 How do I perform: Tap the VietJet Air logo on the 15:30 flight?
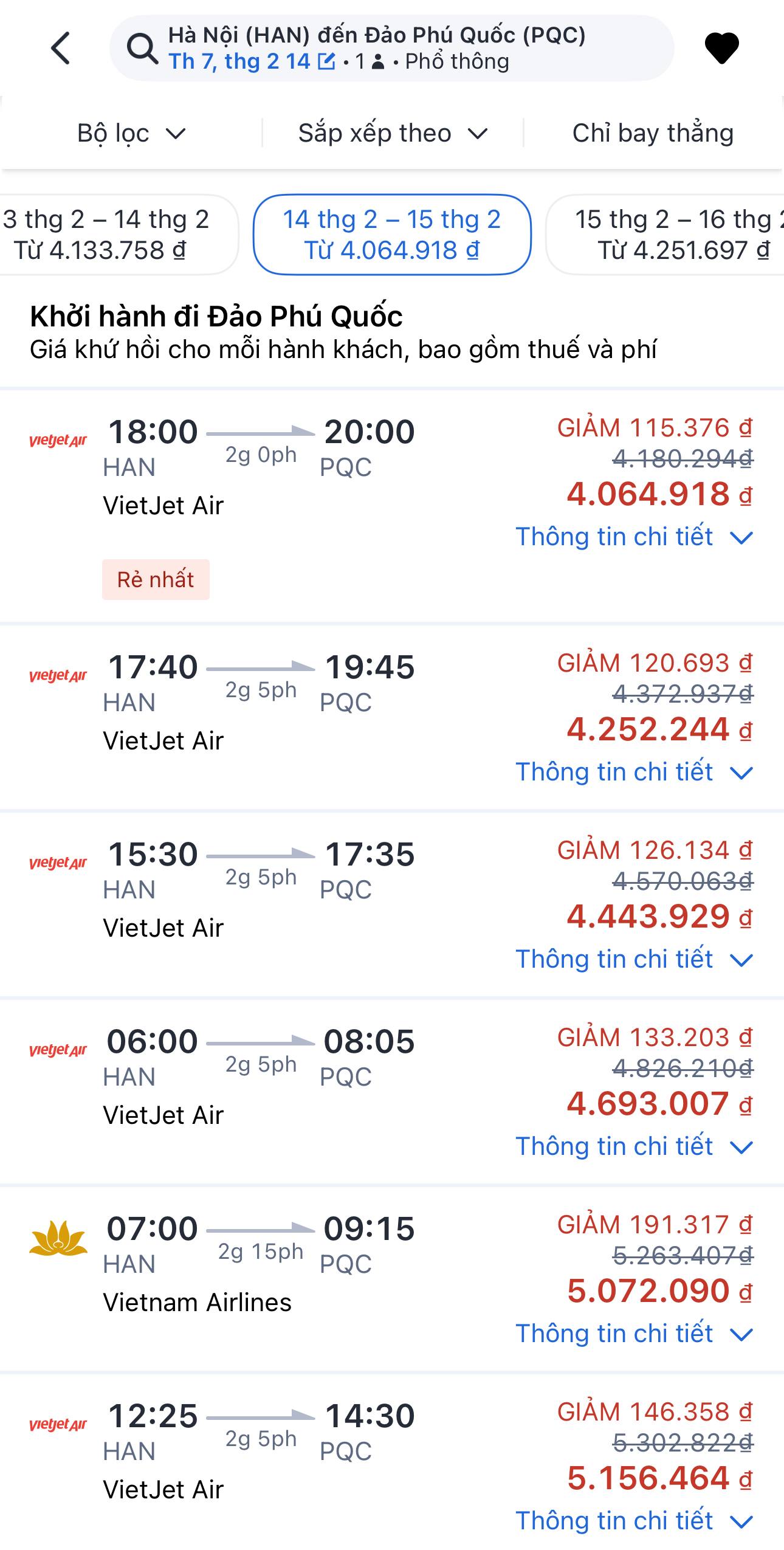(x=58, y=863)
